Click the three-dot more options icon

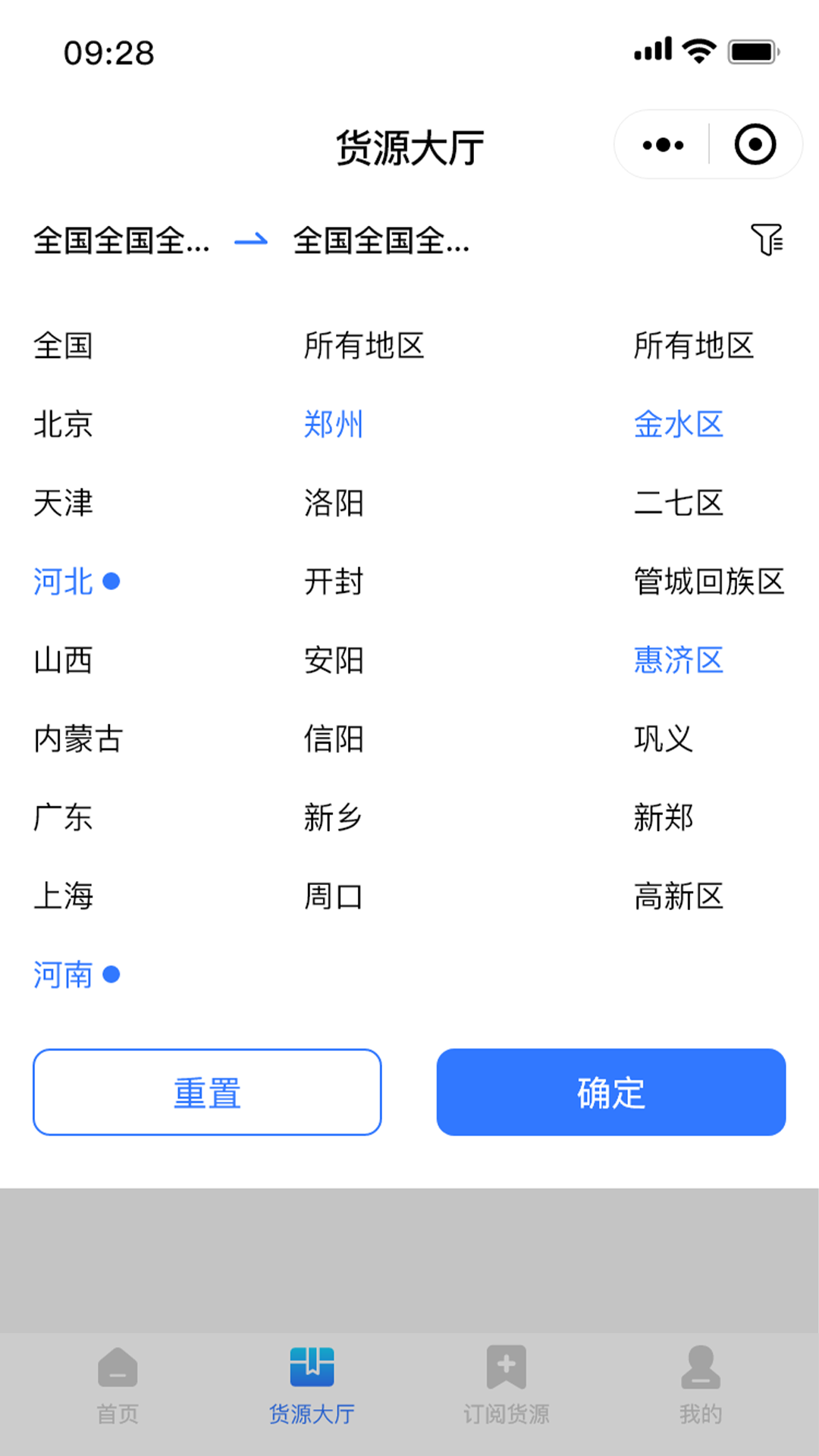point(661,143)
